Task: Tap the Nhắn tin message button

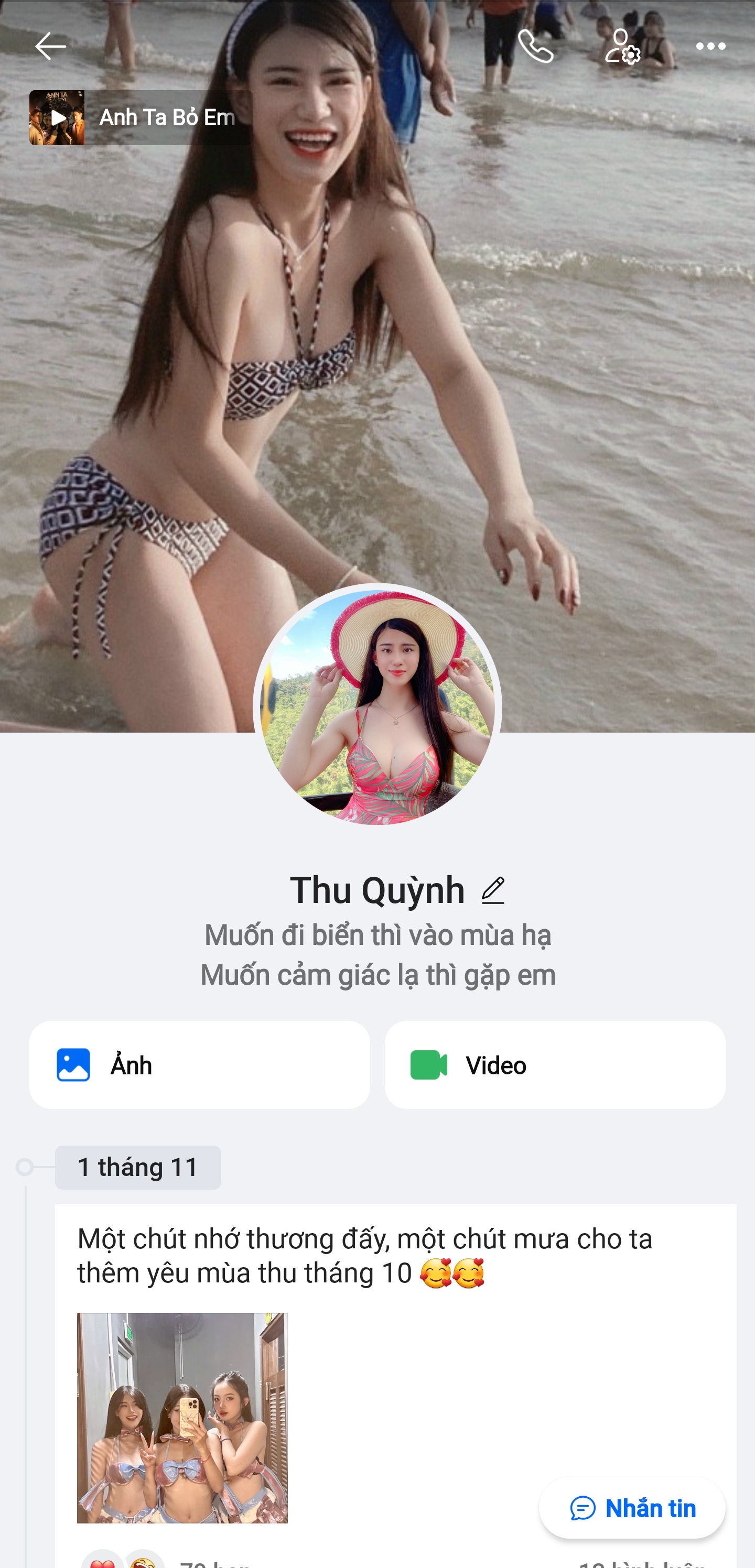Action: click(x=632, y=1508)
